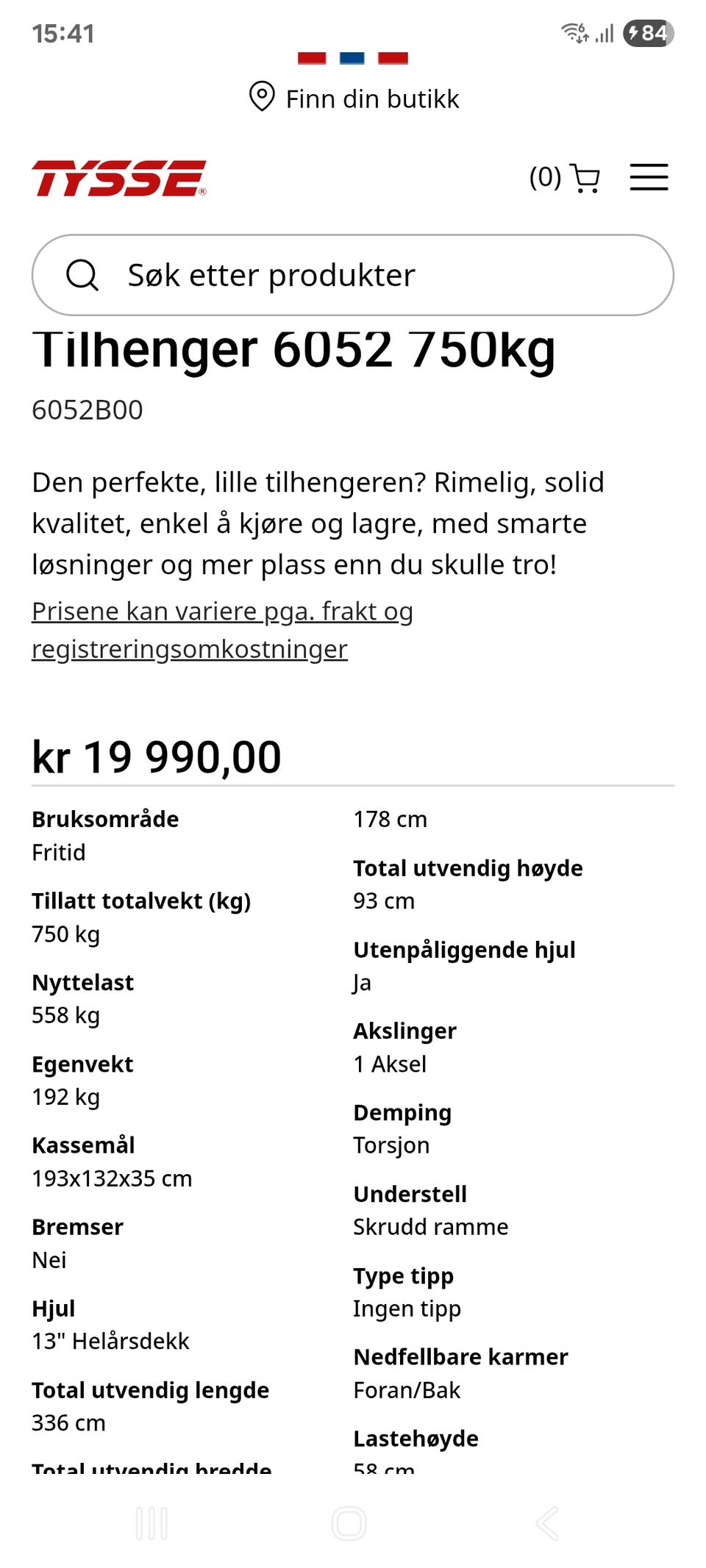The width and height of the screenshot is (706, 1568).
Task: Tap Finn din butikk store locator
Action: coord(354,98)
